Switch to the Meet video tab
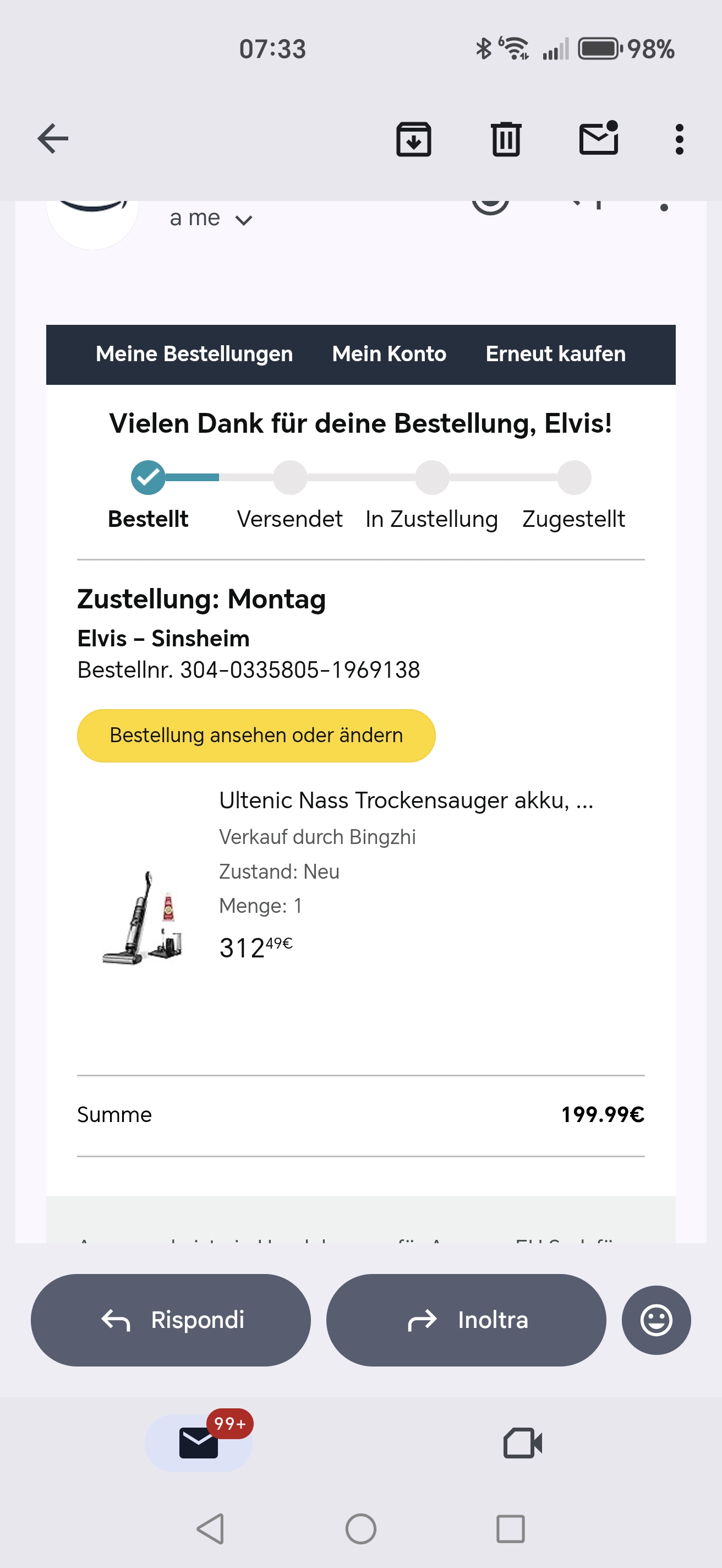Viewport: 722px width, 1568px height. pyautogui.click(x=522, y=1442)
